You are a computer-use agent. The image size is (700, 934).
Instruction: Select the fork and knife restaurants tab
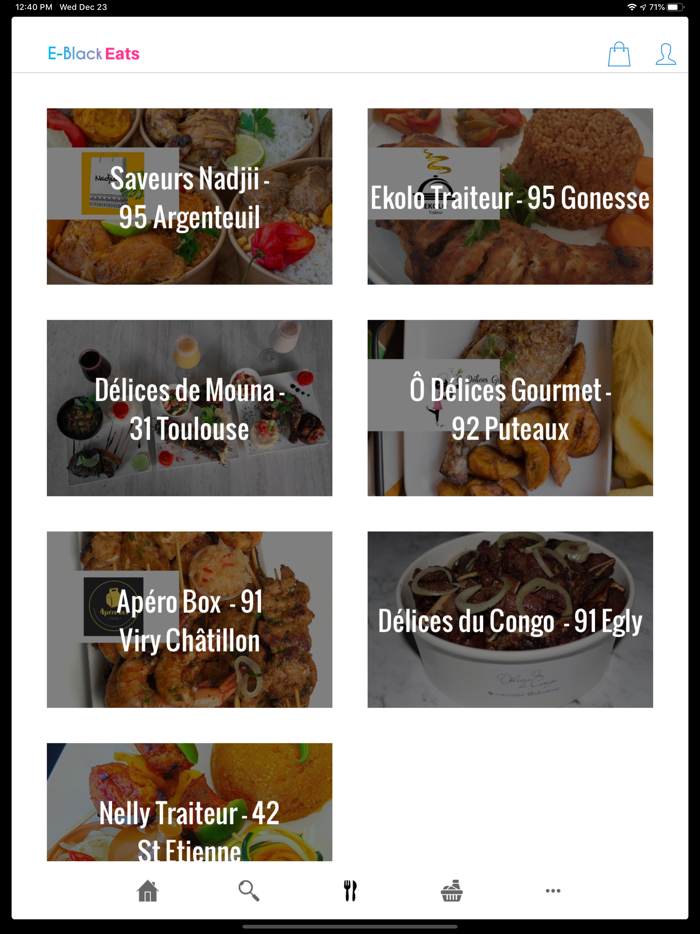click(350, 891)
